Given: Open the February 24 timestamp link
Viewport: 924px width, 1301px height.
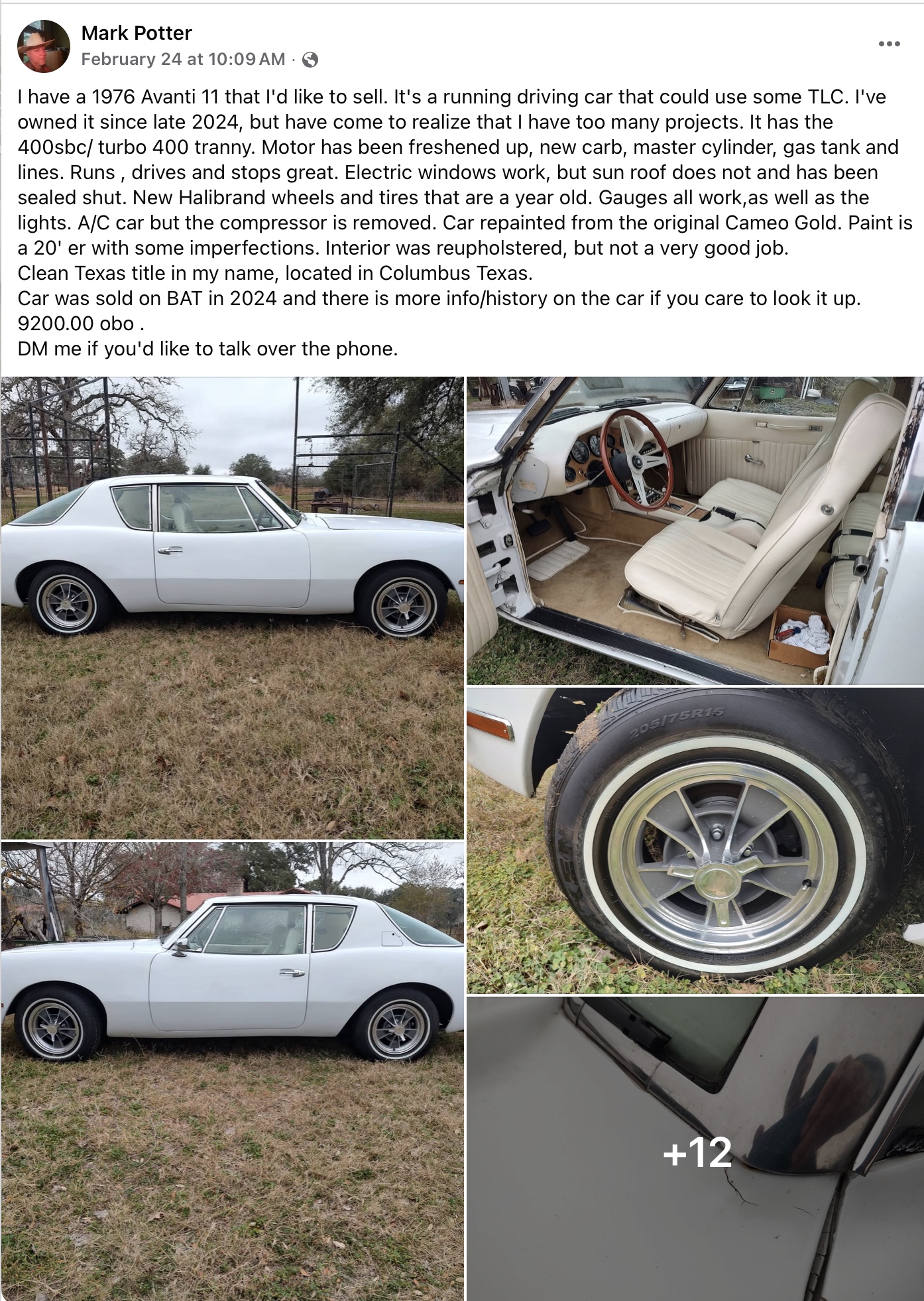Looking at the screenshot, I should coord(183,59).
